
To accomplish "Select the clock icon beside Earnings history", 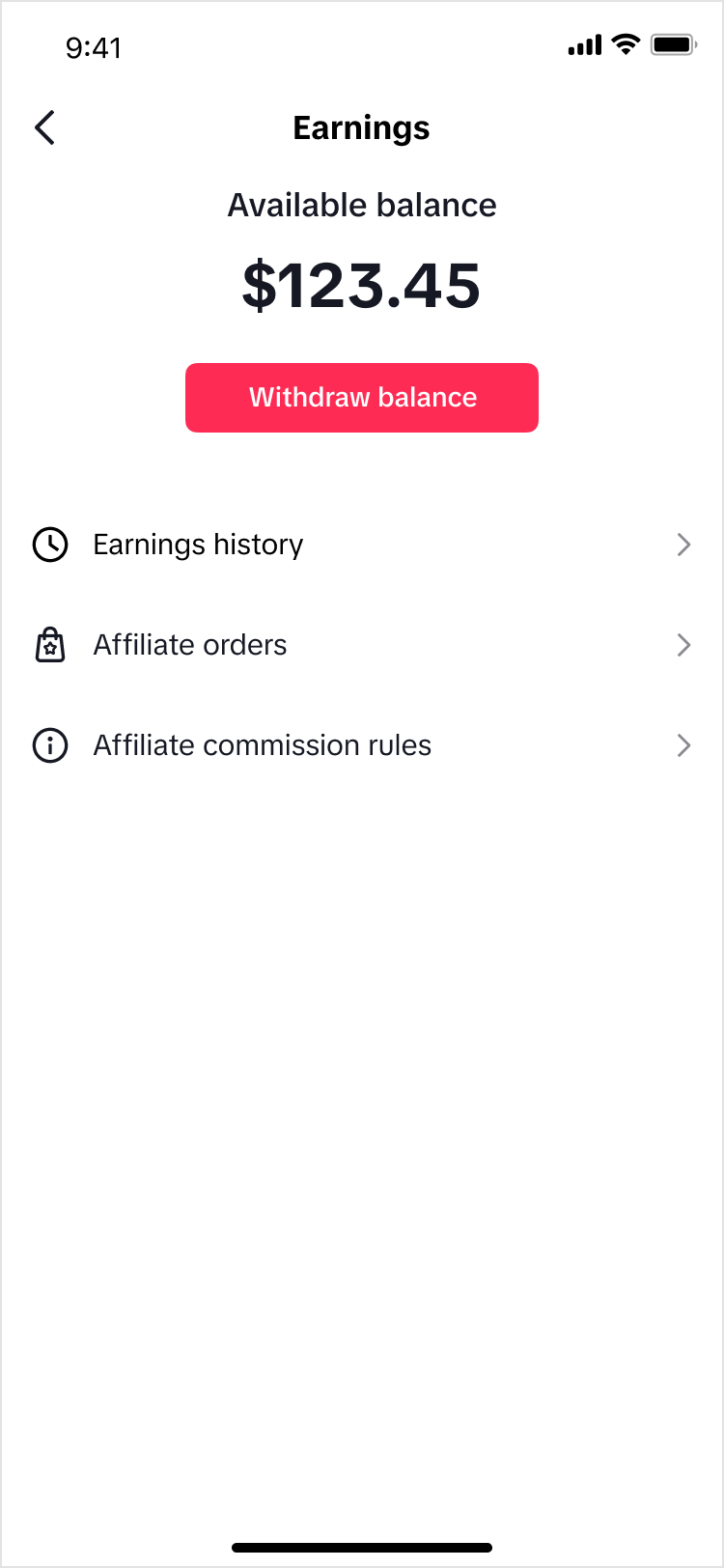I will coord(49,545).
